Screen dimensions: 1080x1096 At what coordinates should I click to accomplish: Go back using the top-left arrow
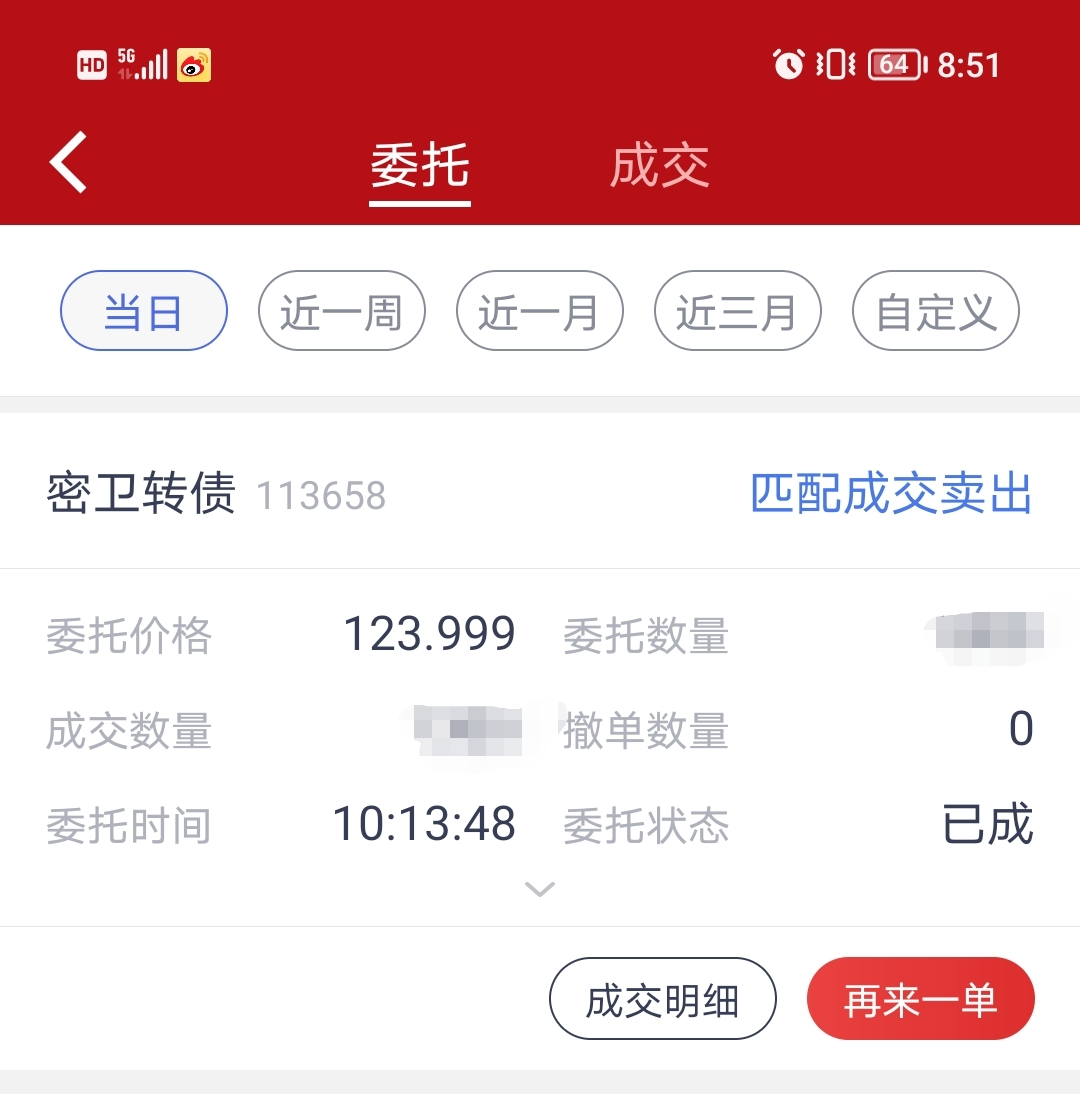click(x=69, y=162)
